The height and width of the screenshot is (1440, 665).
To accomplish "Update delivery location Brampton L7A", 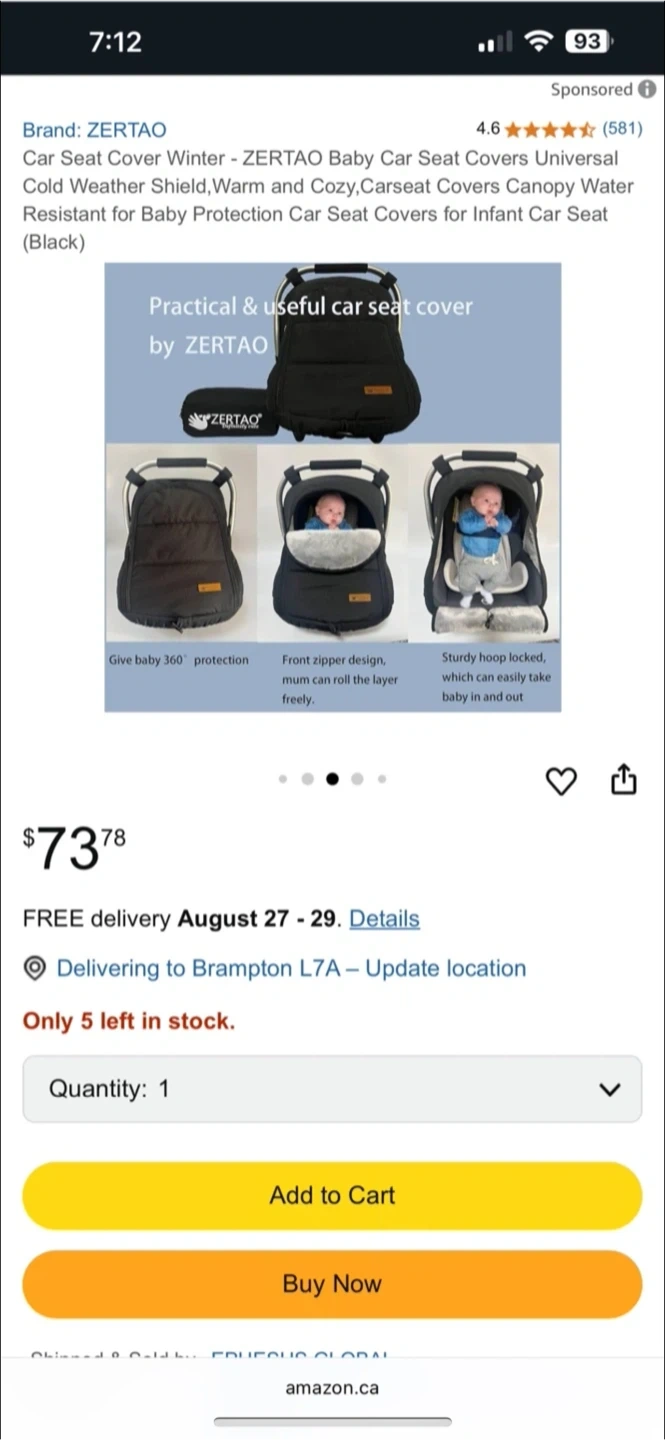I will coord(290,968).
